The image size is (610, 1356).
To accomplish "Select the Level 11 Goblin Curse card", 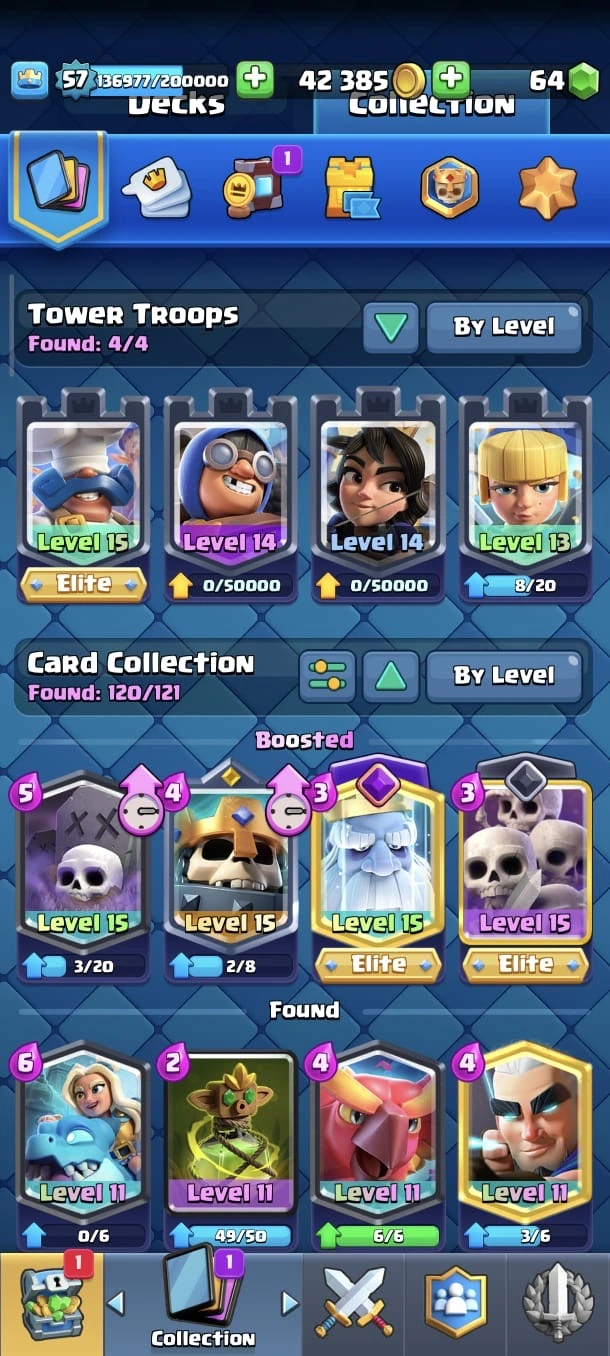I will point(231,1140).
